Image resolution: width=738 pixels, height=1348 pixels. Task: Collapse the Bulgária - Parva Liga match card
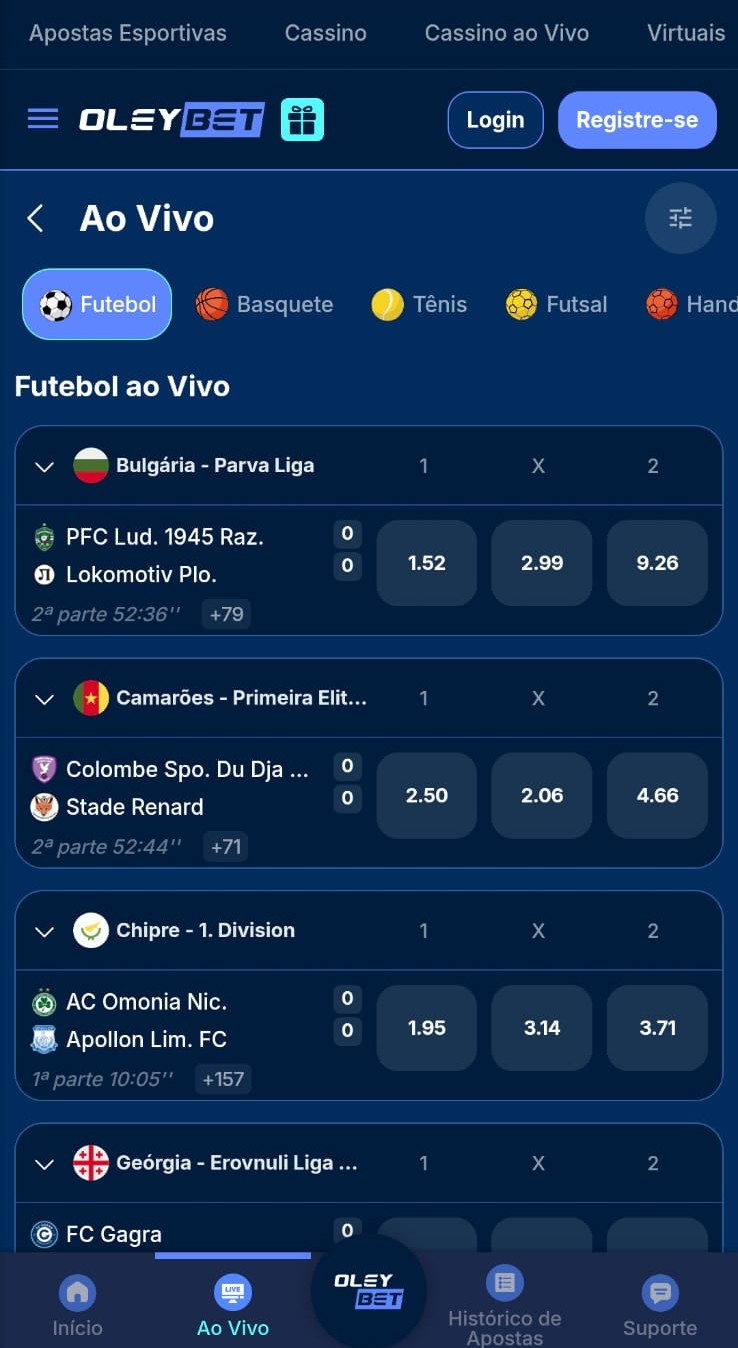(x=43, y=466)
